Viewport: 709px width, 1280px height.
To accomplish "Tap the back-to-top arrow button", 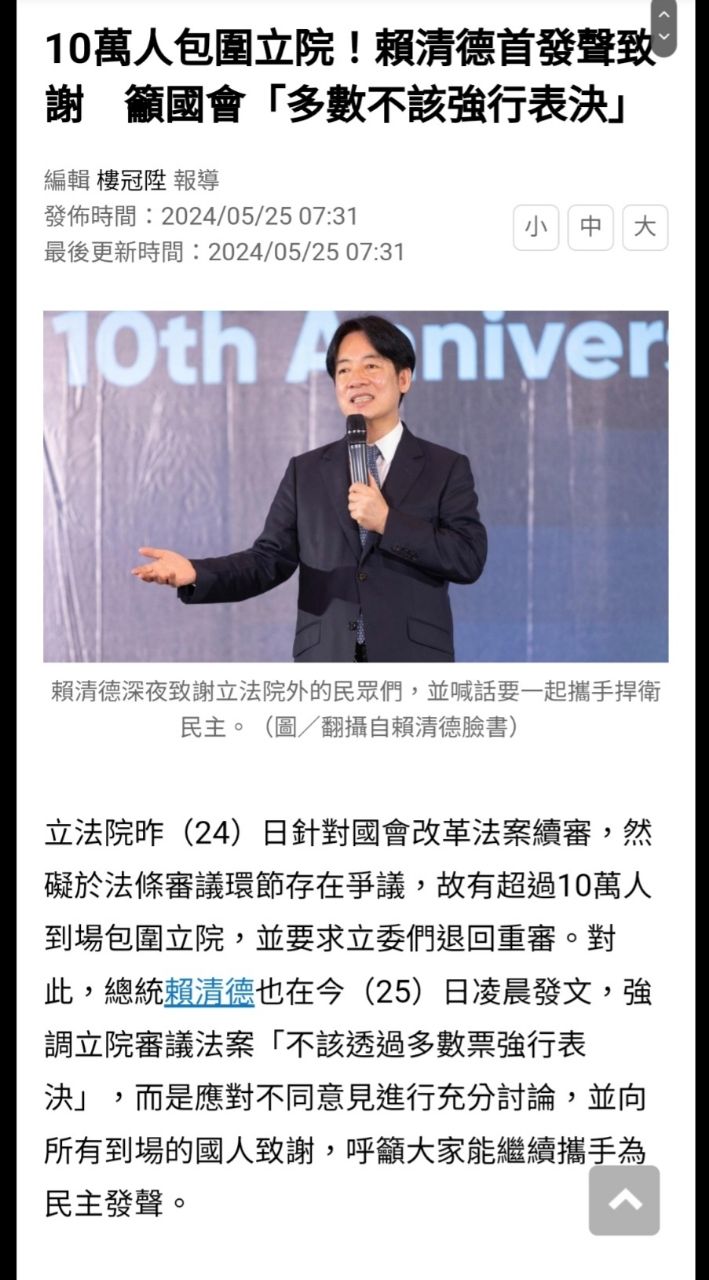I will (624, 1200).
